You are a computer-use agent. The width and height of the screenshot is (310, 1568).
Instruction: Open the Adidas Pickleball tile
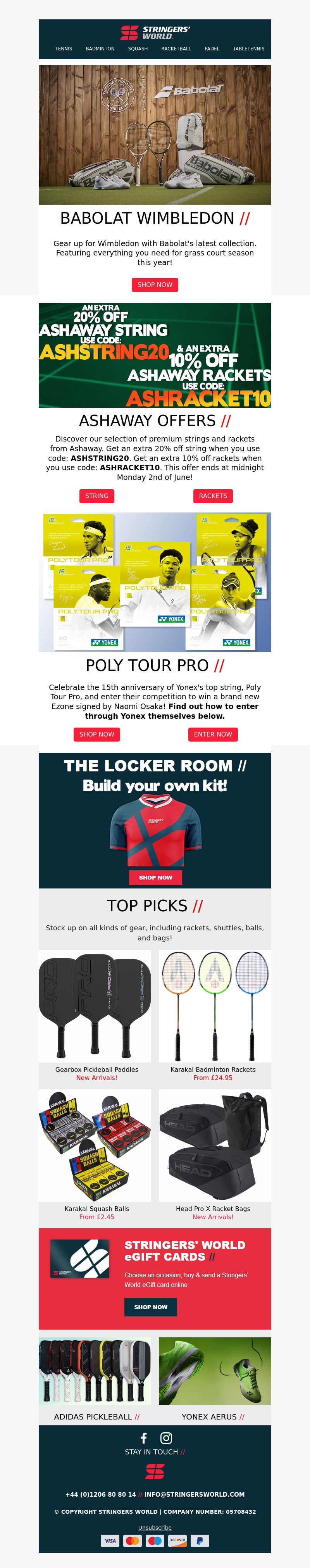point(95,1371)
